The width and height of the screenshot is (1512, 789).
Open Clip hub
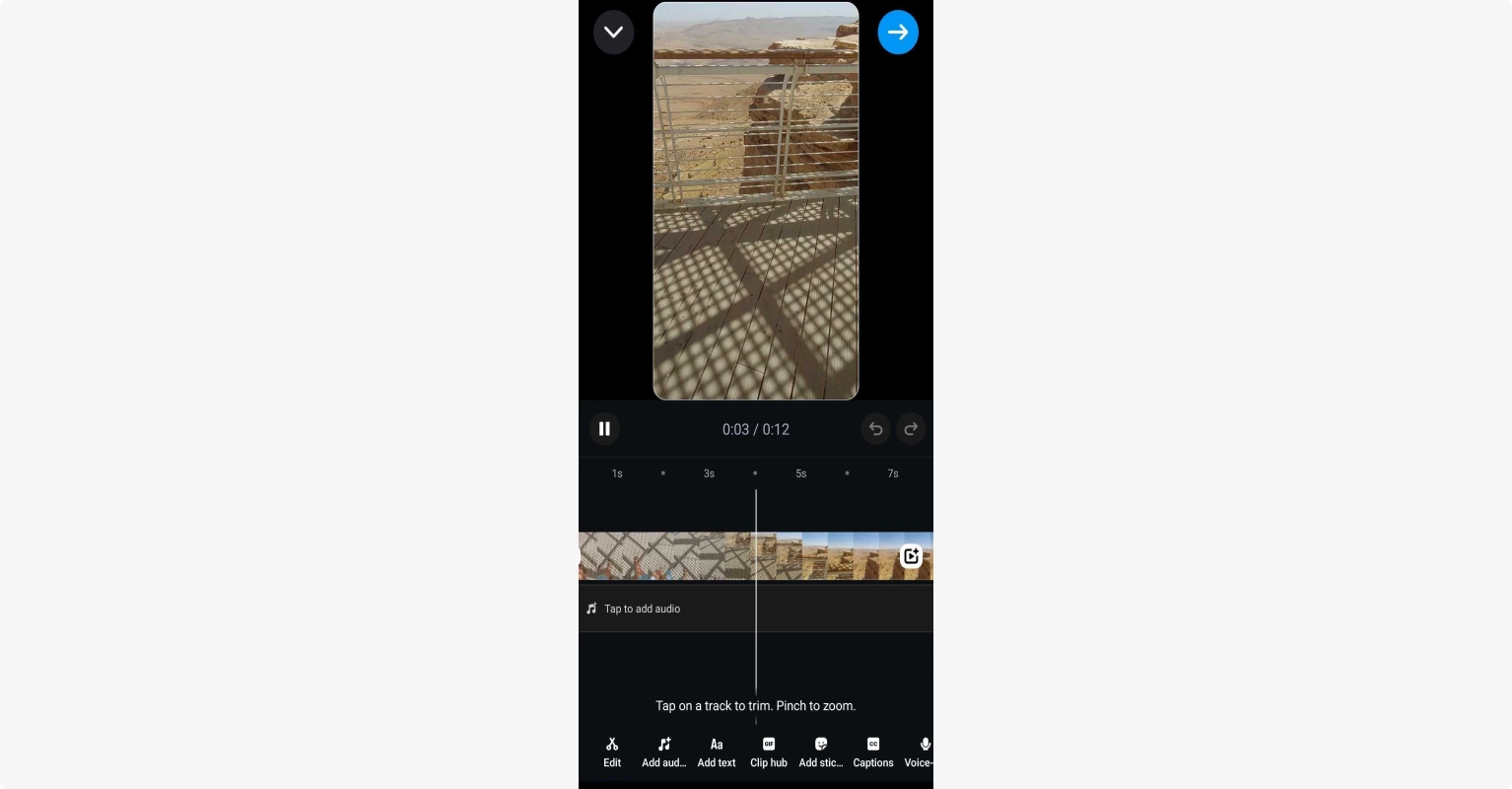coord(769,751)
